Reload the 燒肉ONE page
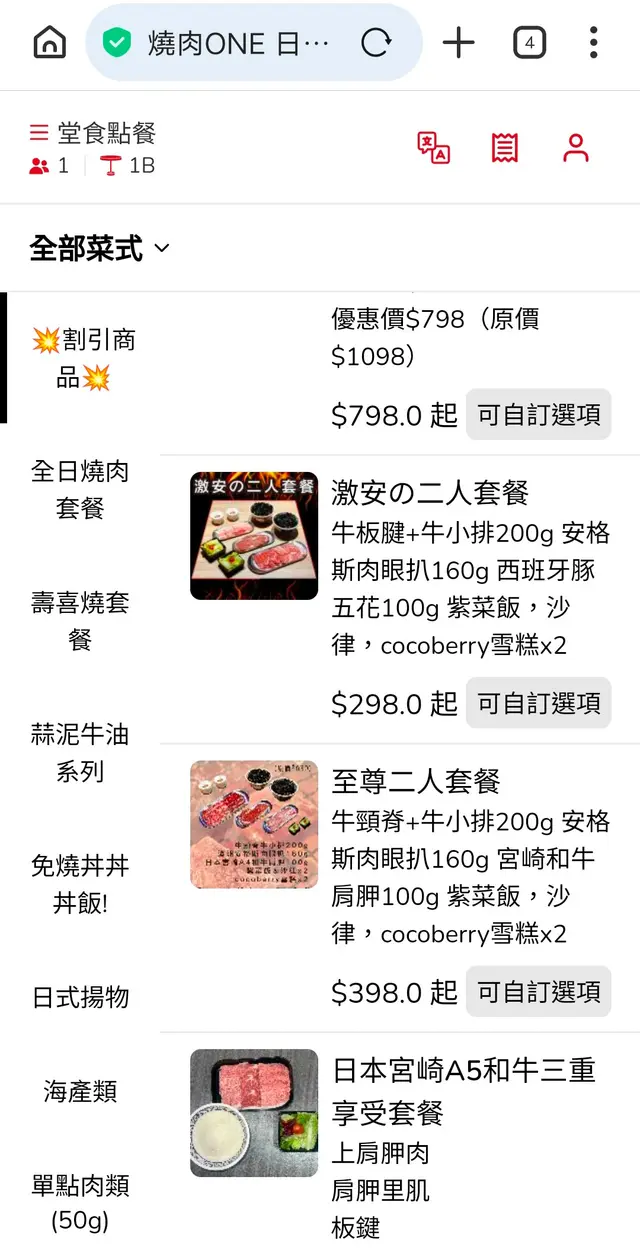The height and width of the screenshot is (1252, 640). 376,43
